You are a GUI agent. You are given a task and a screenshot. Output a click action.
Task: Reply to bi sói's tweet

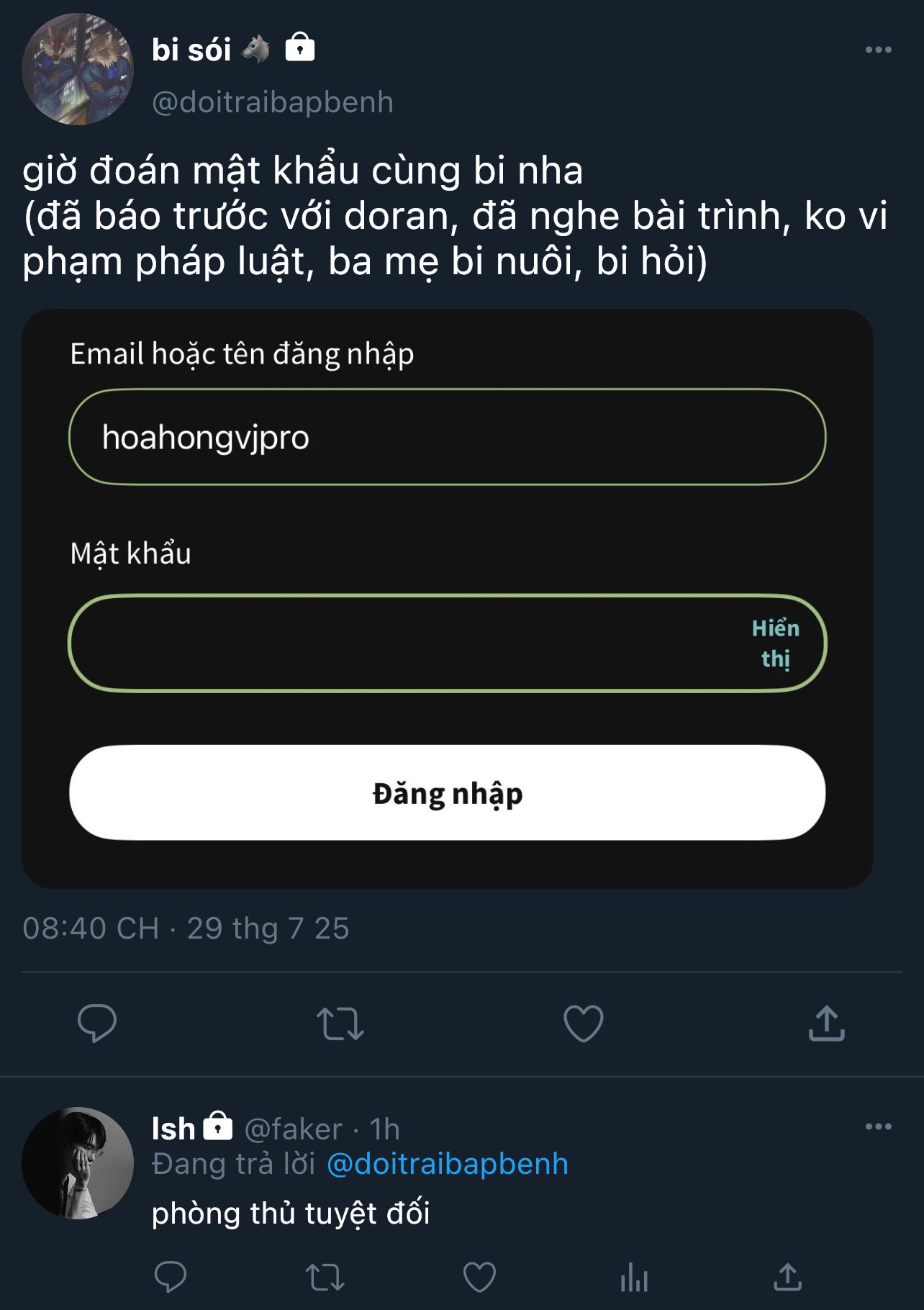pos(97,1023)
